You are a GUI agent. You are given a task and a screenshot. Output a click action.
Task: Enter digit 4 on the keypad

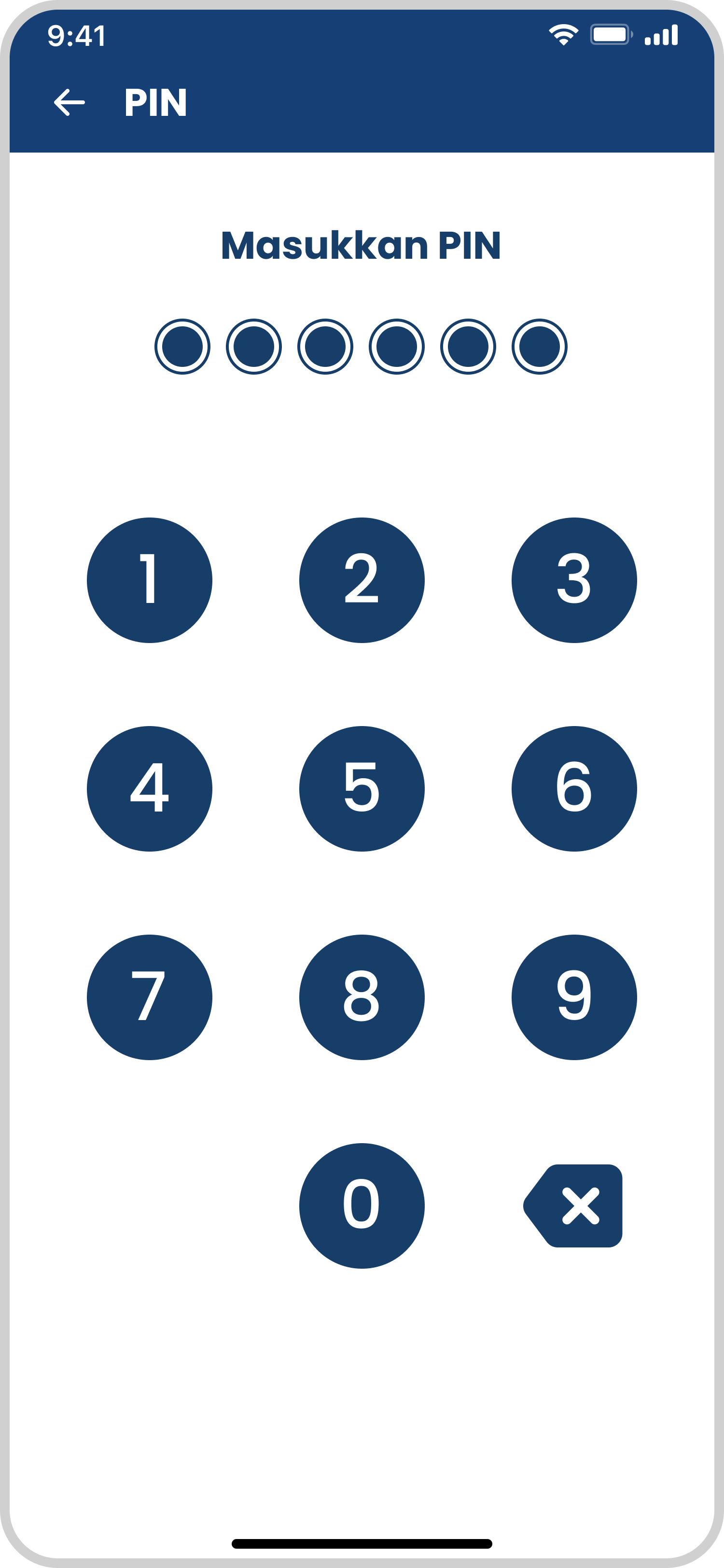click(x=149, y=788)
